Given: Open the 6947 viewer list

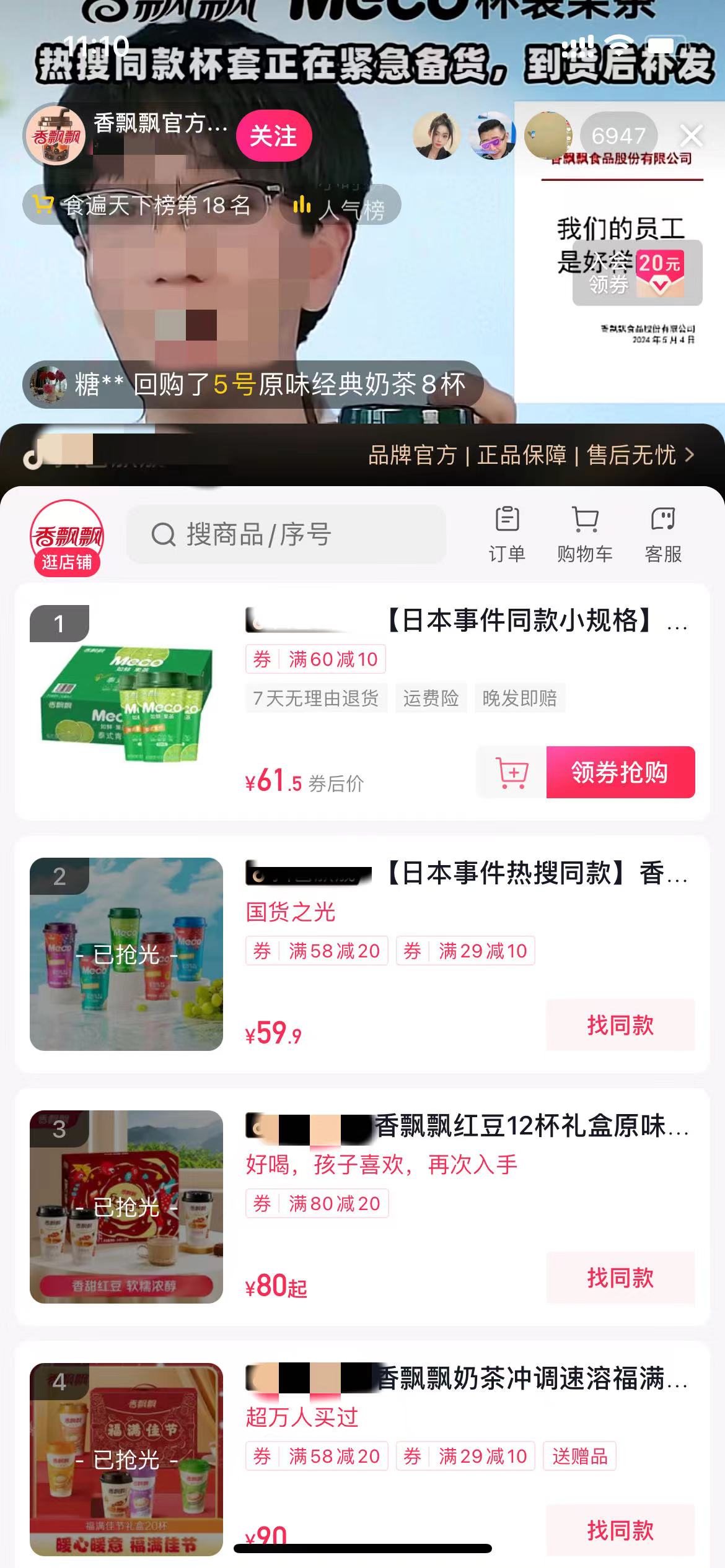Looking at the screenshot, I should pos(618,136).
